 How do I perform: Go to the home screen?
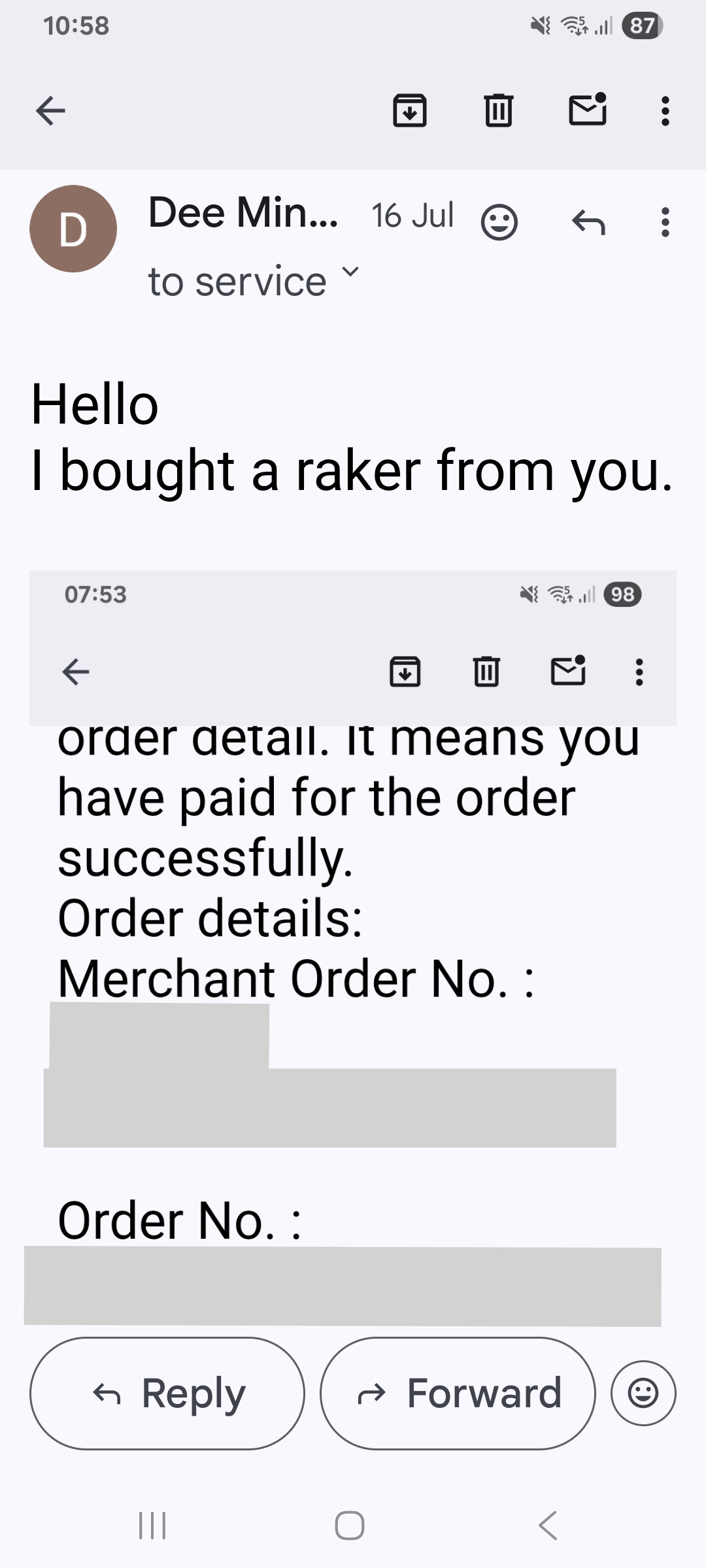pos(350,1526)
